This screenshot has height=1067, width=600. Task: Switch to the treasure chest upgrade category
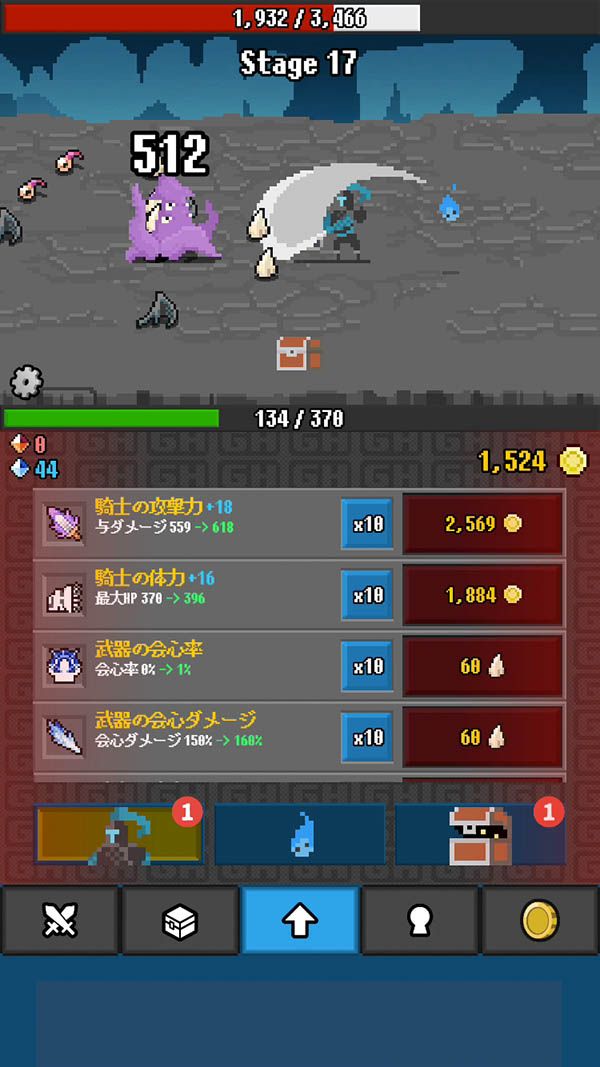pyautogui.click(x=480, y=834)
